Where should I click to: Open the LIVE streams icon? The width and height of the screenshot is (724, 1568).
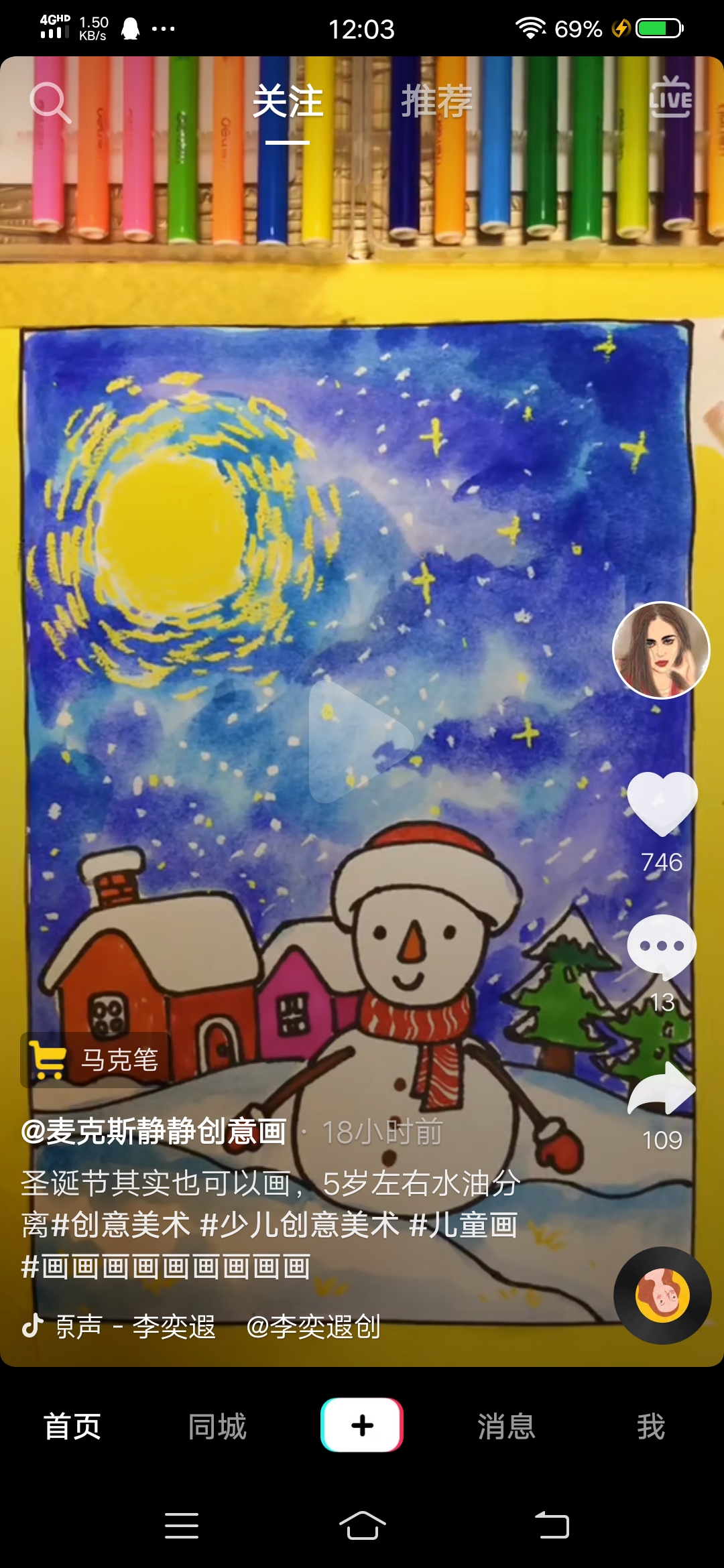[670, 99]
